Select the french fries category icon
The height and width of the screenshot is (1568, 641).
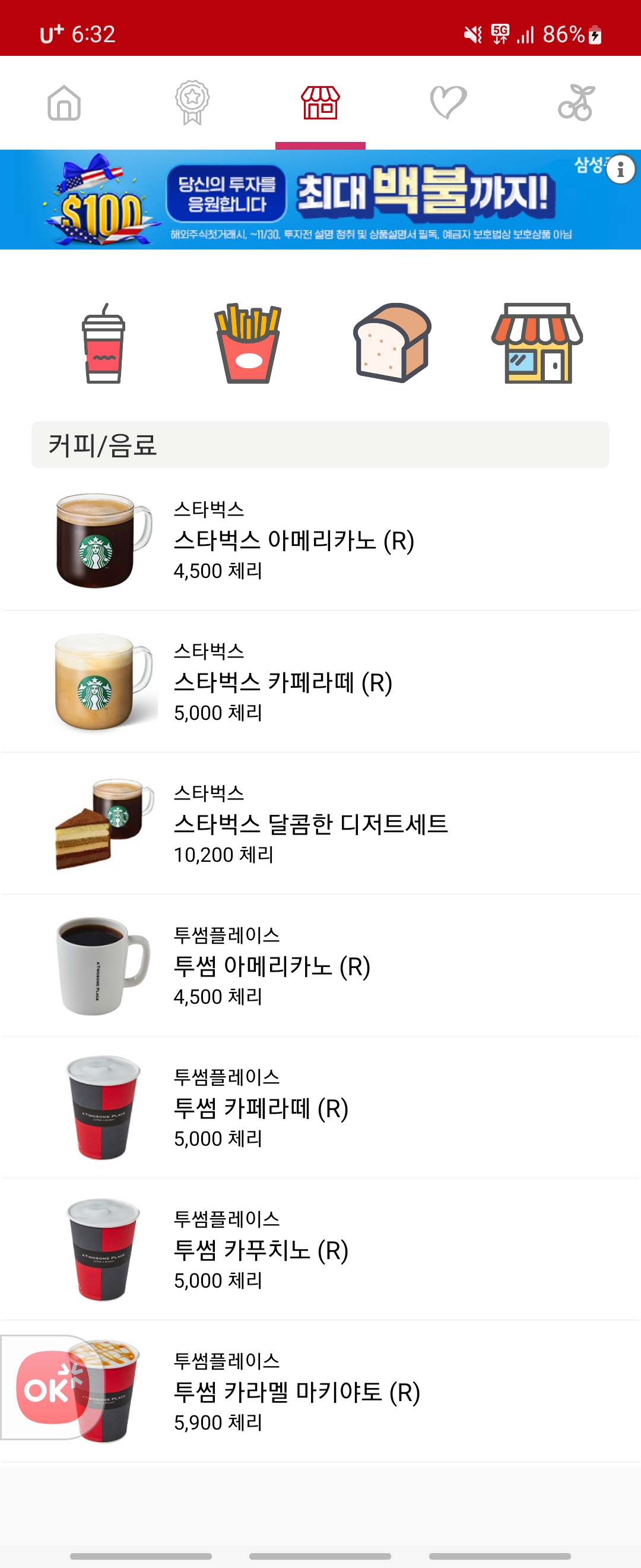pyautogui.click(x=247, y=344)
